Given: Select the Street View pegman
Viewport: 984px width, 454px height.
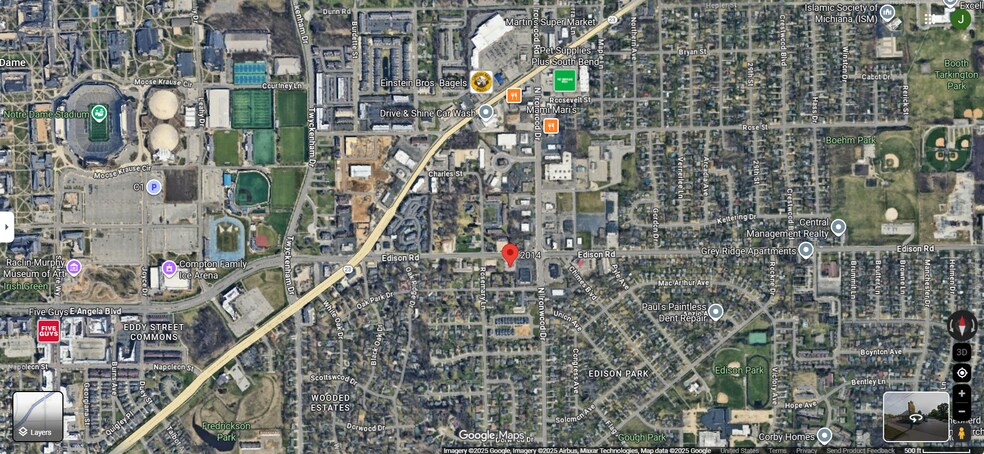Looking at the screenshot, I should (x=962, y=433).
